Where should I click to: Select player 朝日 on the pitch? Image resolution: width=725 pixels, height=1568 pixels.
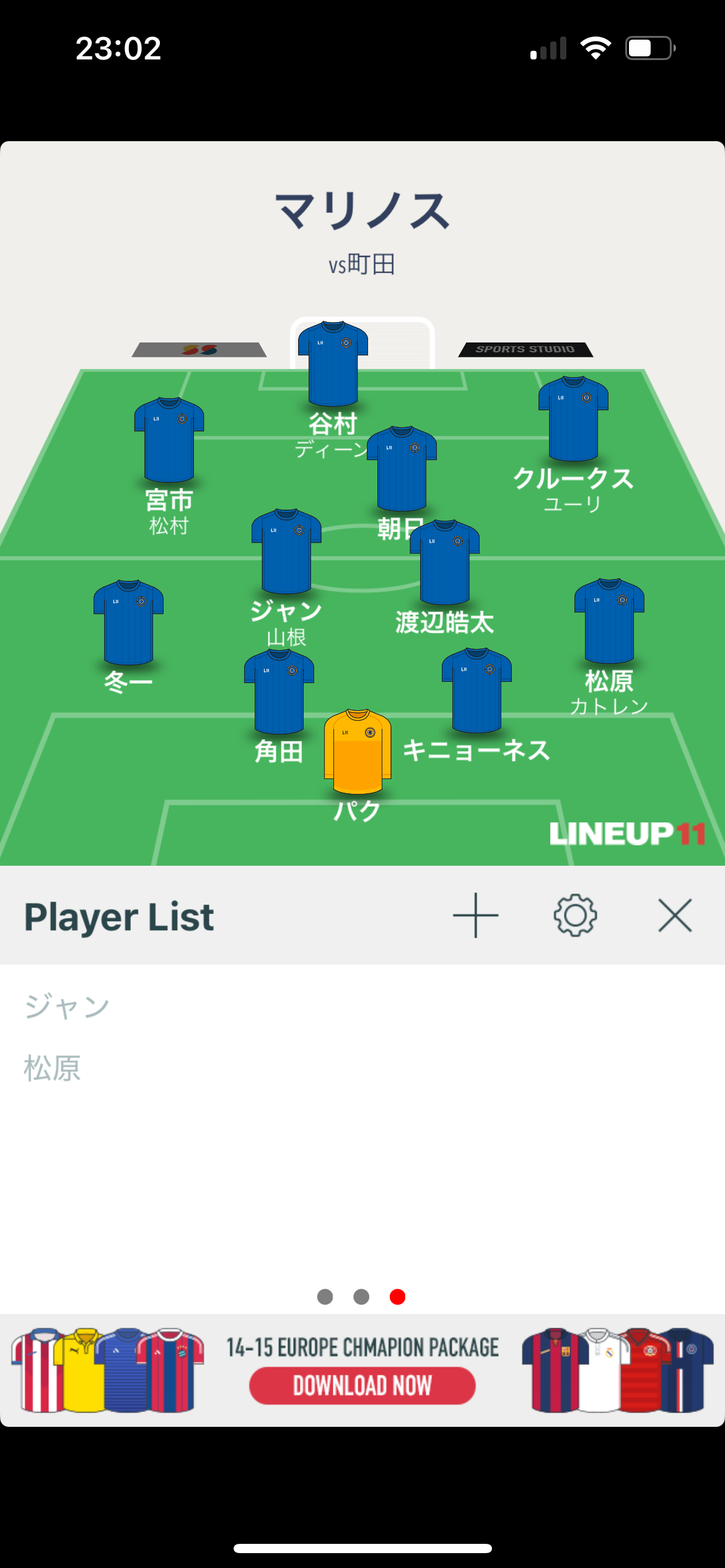402,469
